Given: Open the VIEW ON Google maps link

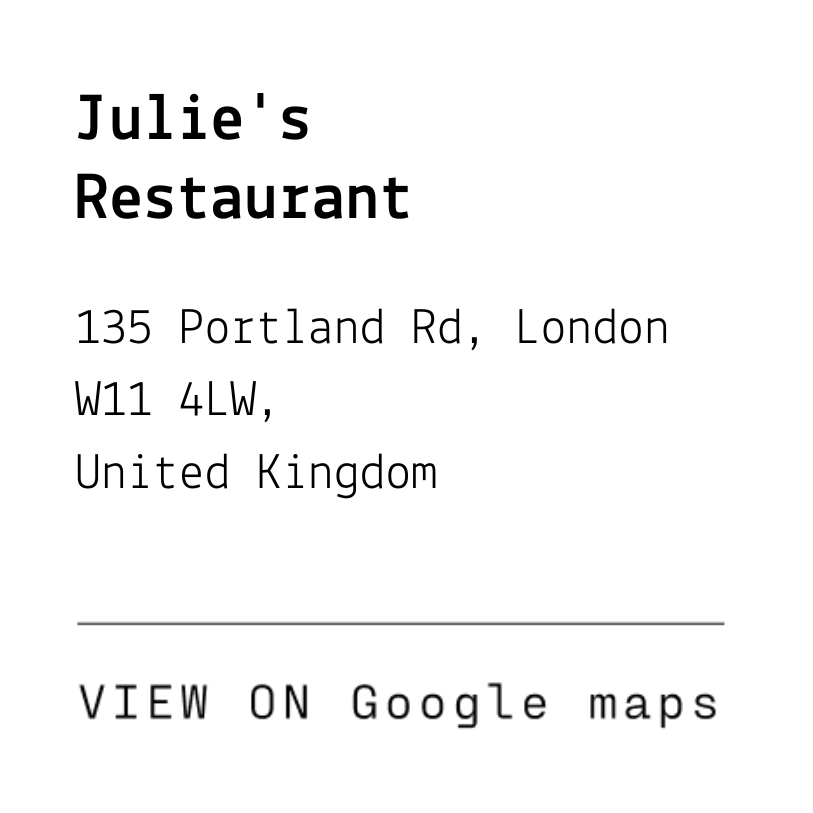Looking at the screenshot, I should (x=399, y=703).
